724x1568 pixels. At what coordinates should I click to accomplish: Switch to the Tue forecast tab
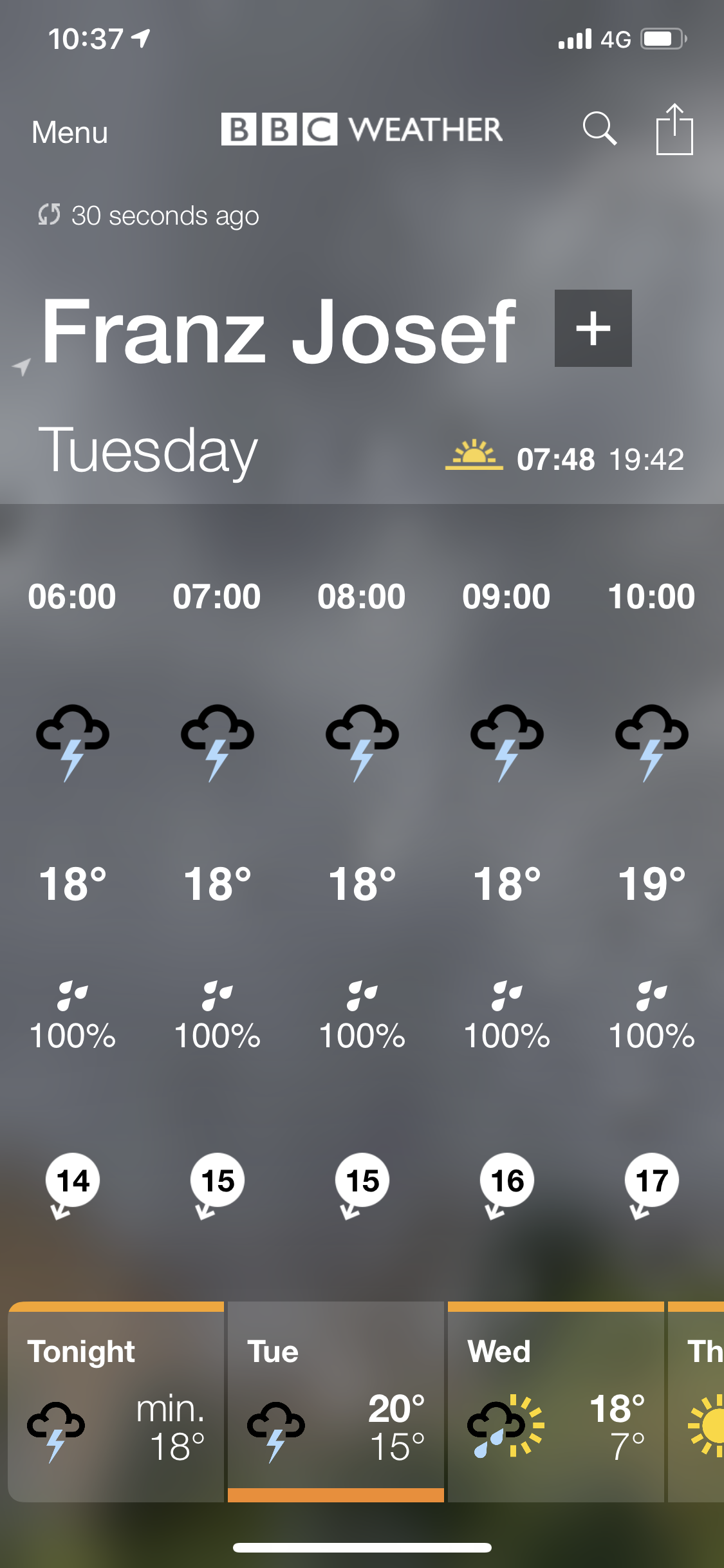click(335, 1402)
